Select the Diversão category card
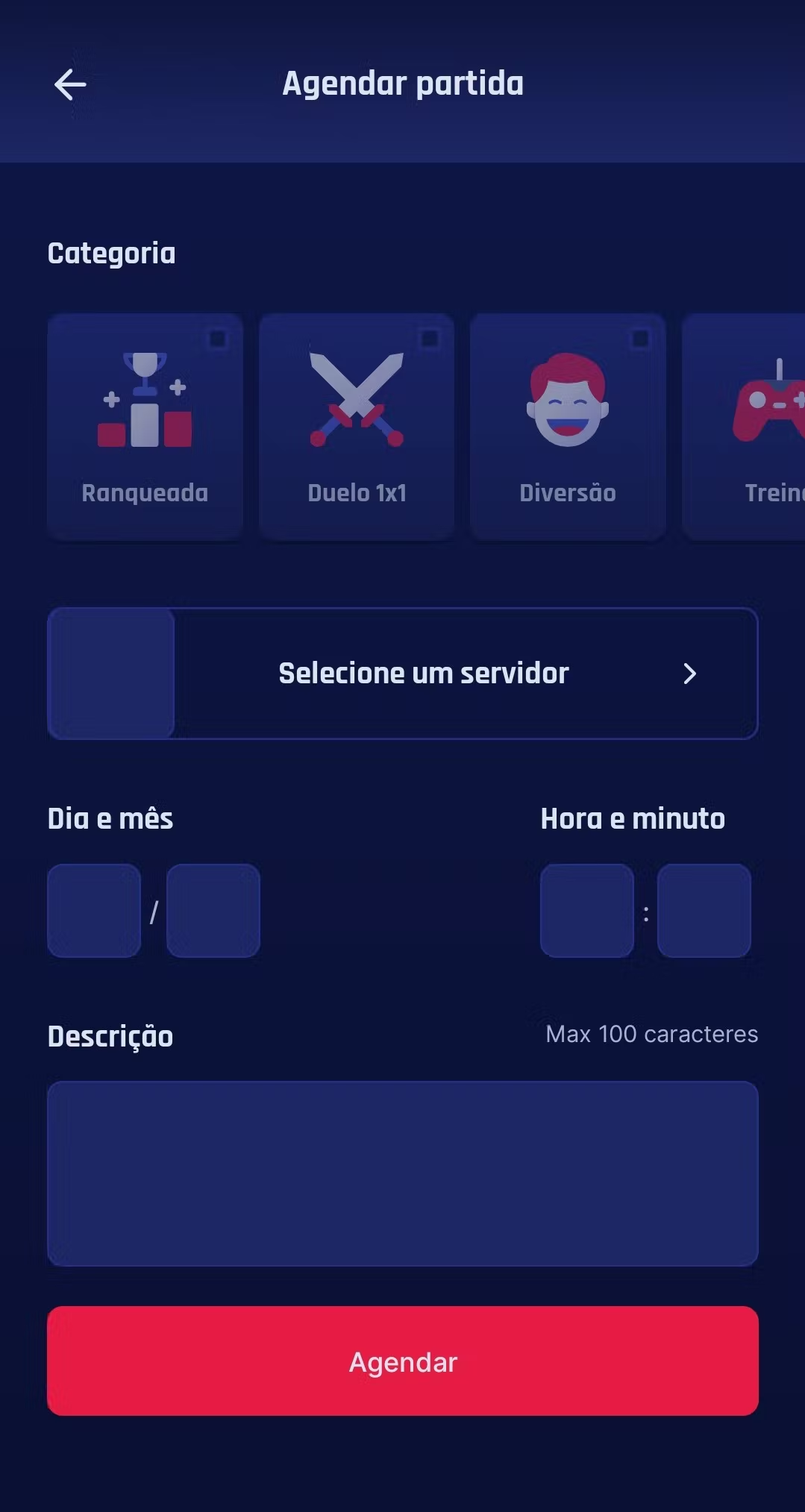The image size is (805, 1512). [x=567, y=427]
